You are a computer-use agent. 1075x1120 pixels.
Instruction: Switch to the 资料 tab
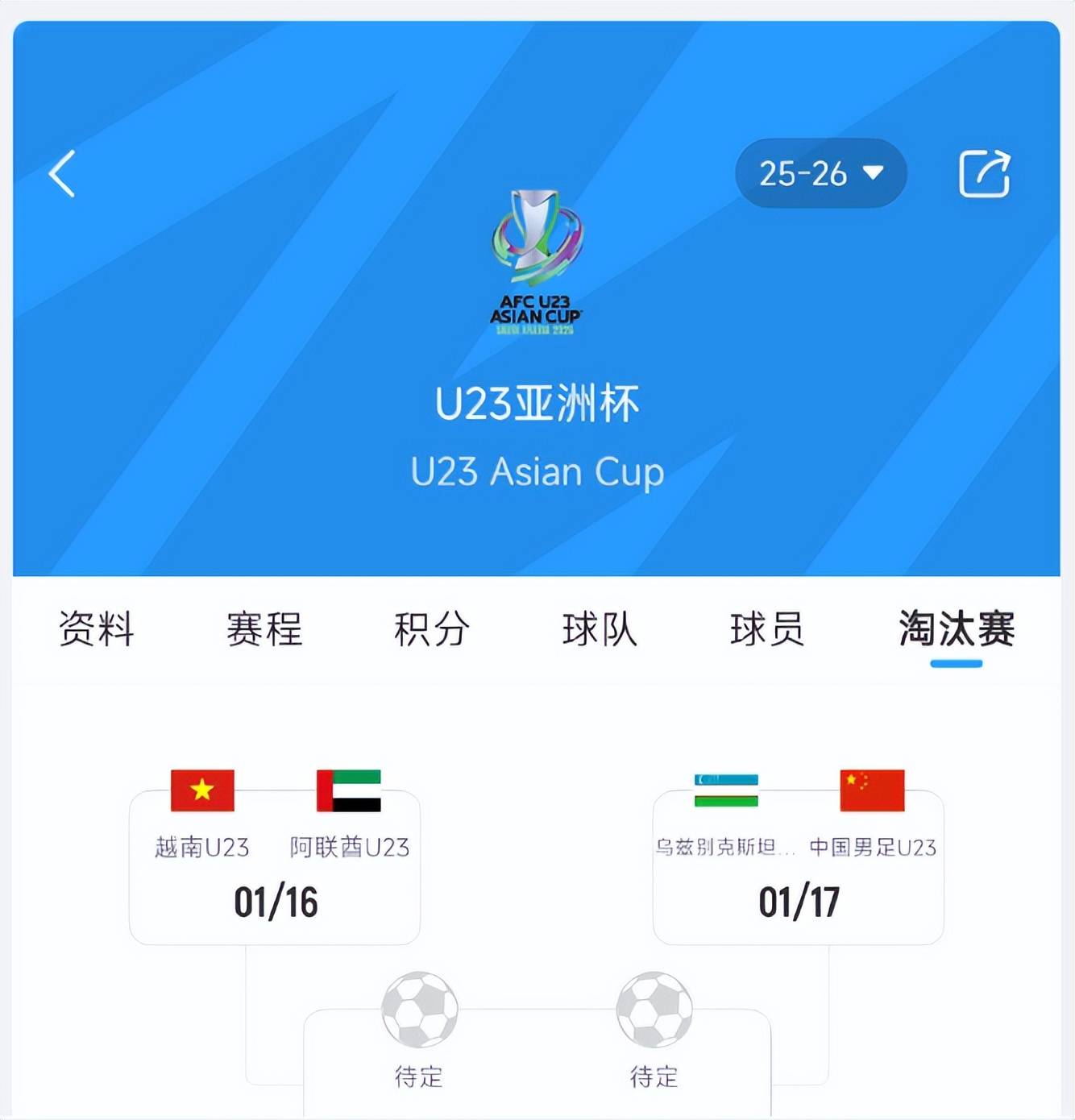(x=97, y=629)
